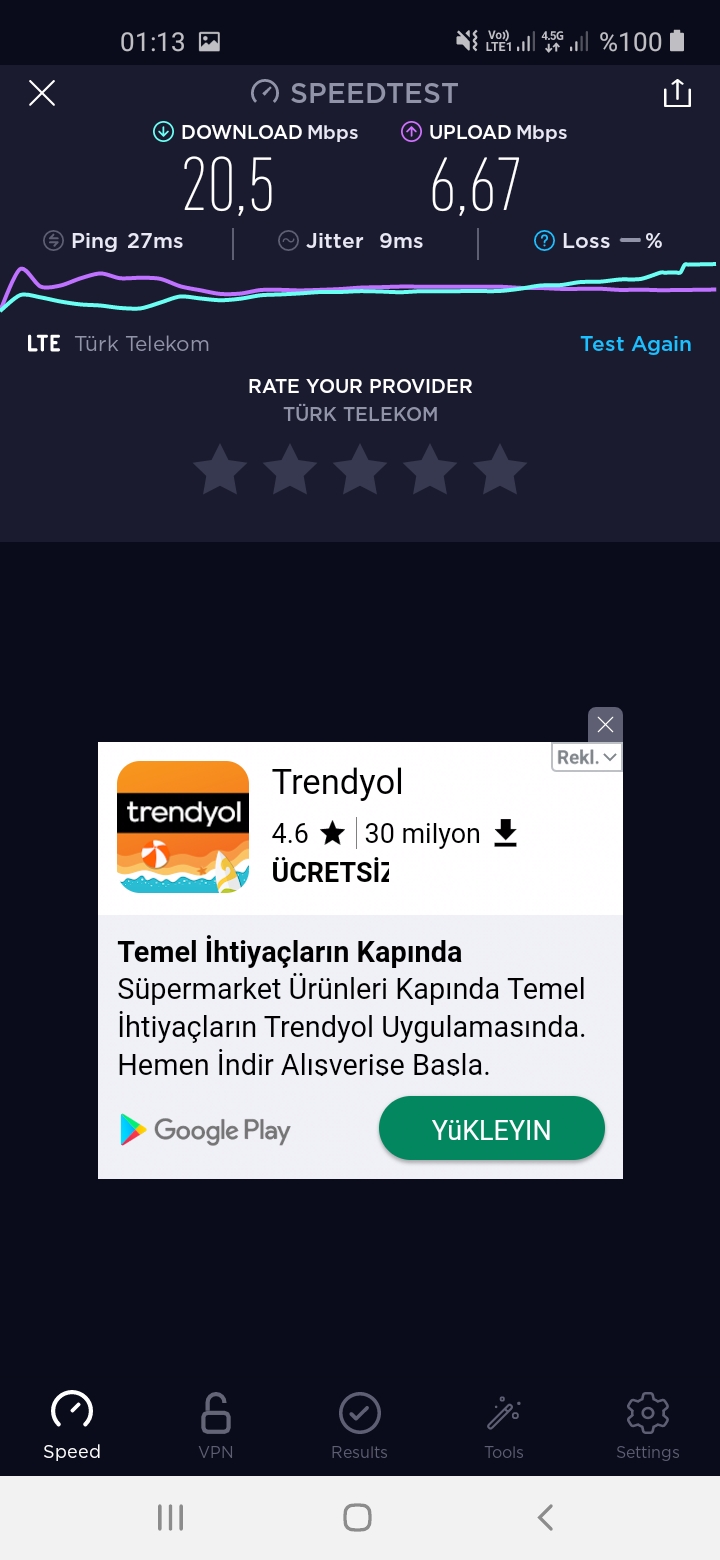This screenshot has width=720, height=1560.
Task: Go back with the system back button
Action: tap(545, 1518)
